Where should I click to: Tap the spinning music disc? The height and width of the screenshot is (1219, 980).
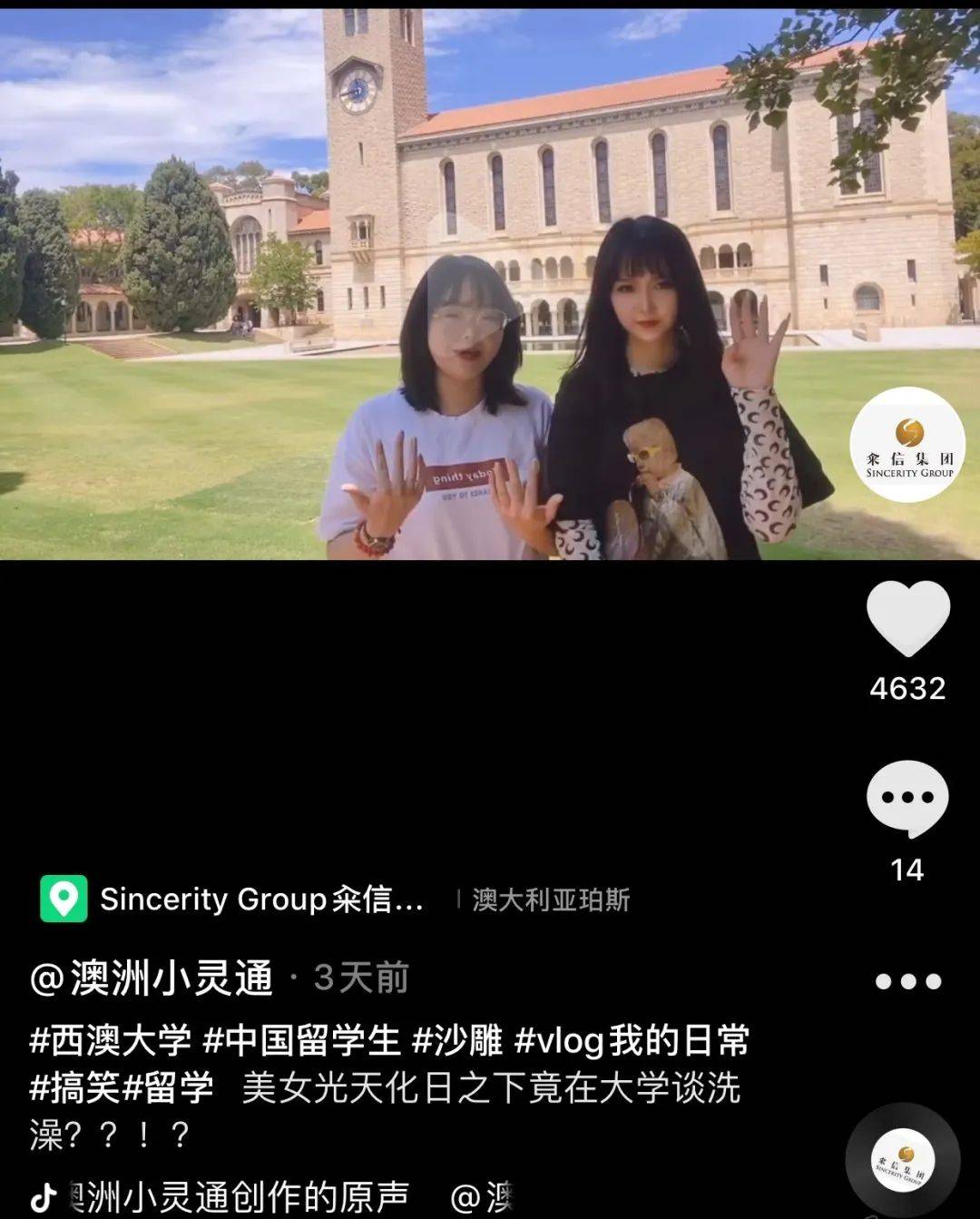[x=902, y=1160]
